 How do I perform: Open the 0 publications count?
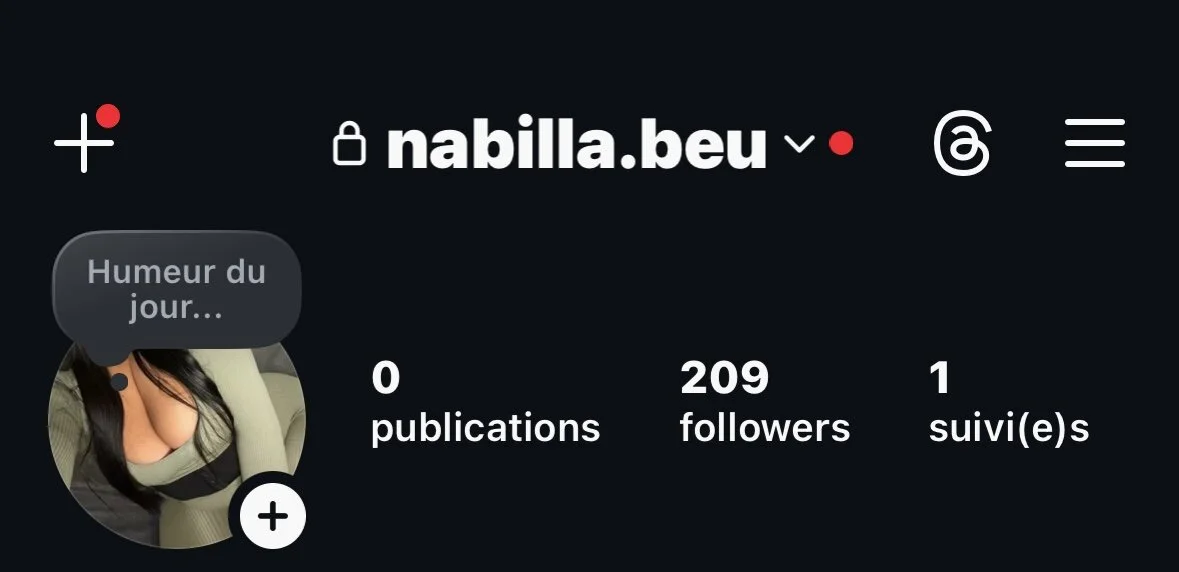(x=485, y=403)
